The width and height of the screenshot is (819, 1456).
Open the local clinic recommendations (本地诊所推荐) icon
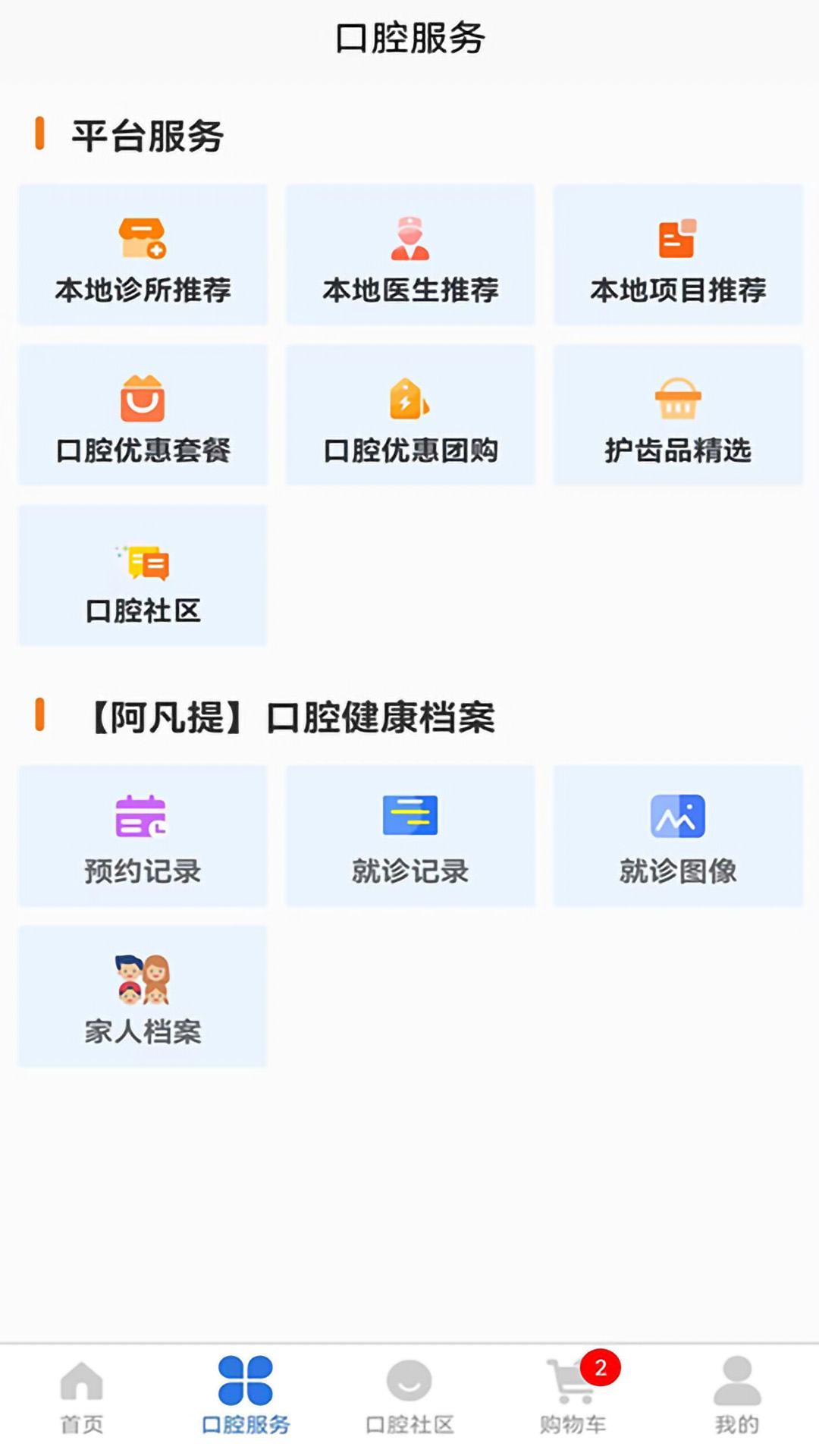(143, 240)
